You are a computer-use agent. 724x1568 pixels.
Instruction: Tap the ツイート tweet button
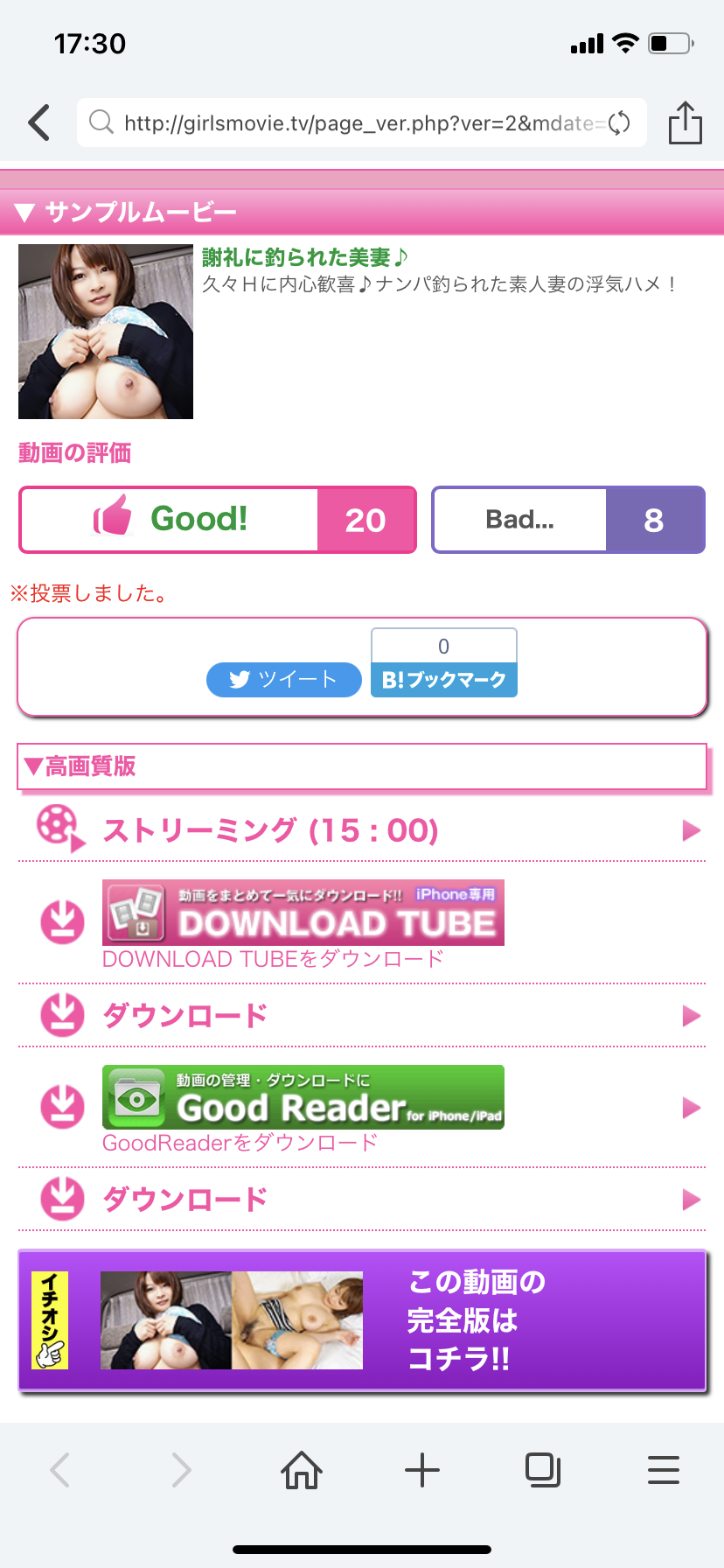point(283,679)
